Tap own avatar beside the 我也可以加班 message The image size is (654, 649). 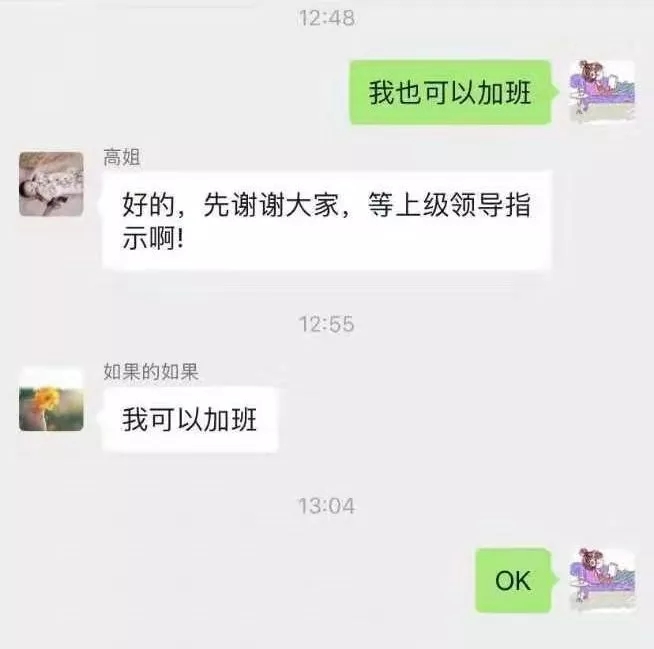(602, 92)
